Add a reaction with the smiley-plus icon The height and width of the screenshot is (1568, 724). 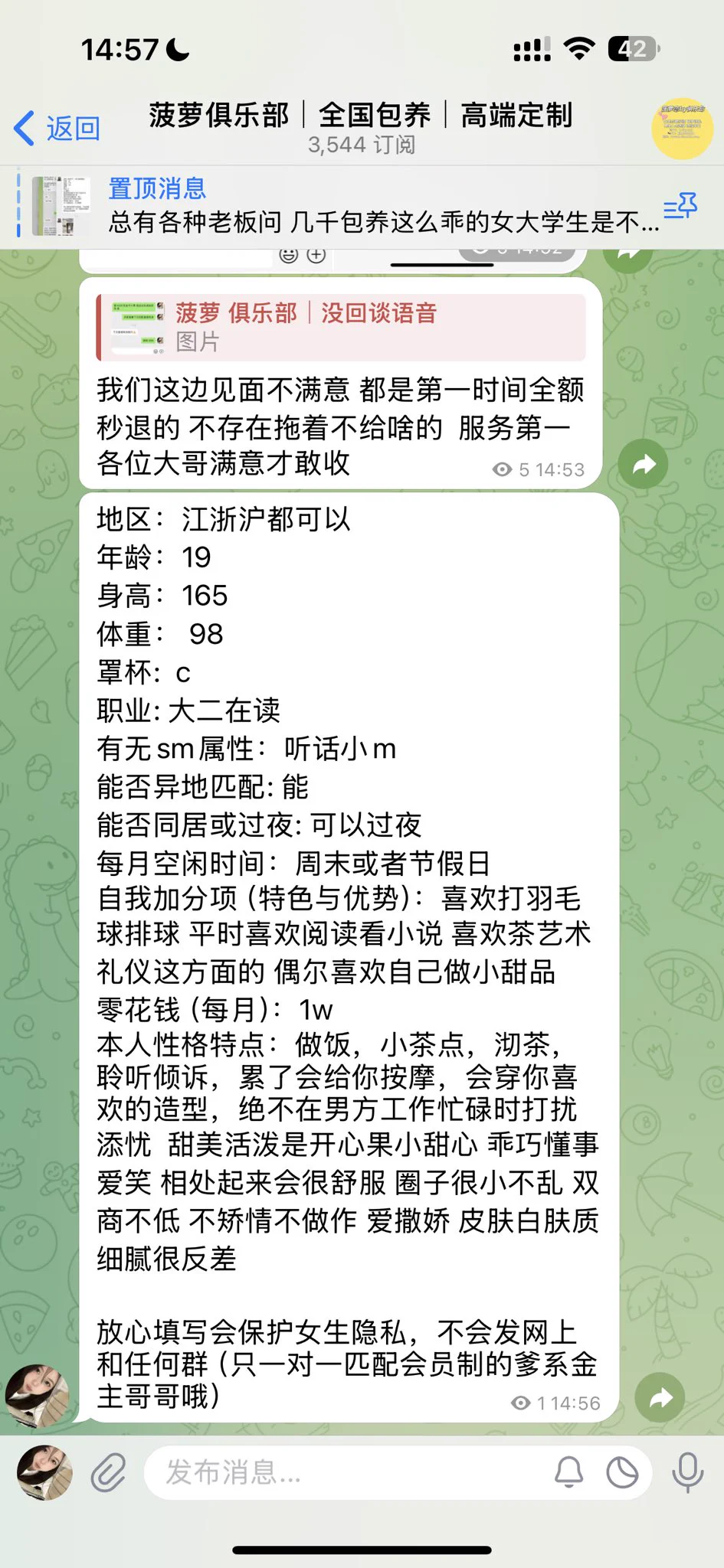tap(303, 255)
